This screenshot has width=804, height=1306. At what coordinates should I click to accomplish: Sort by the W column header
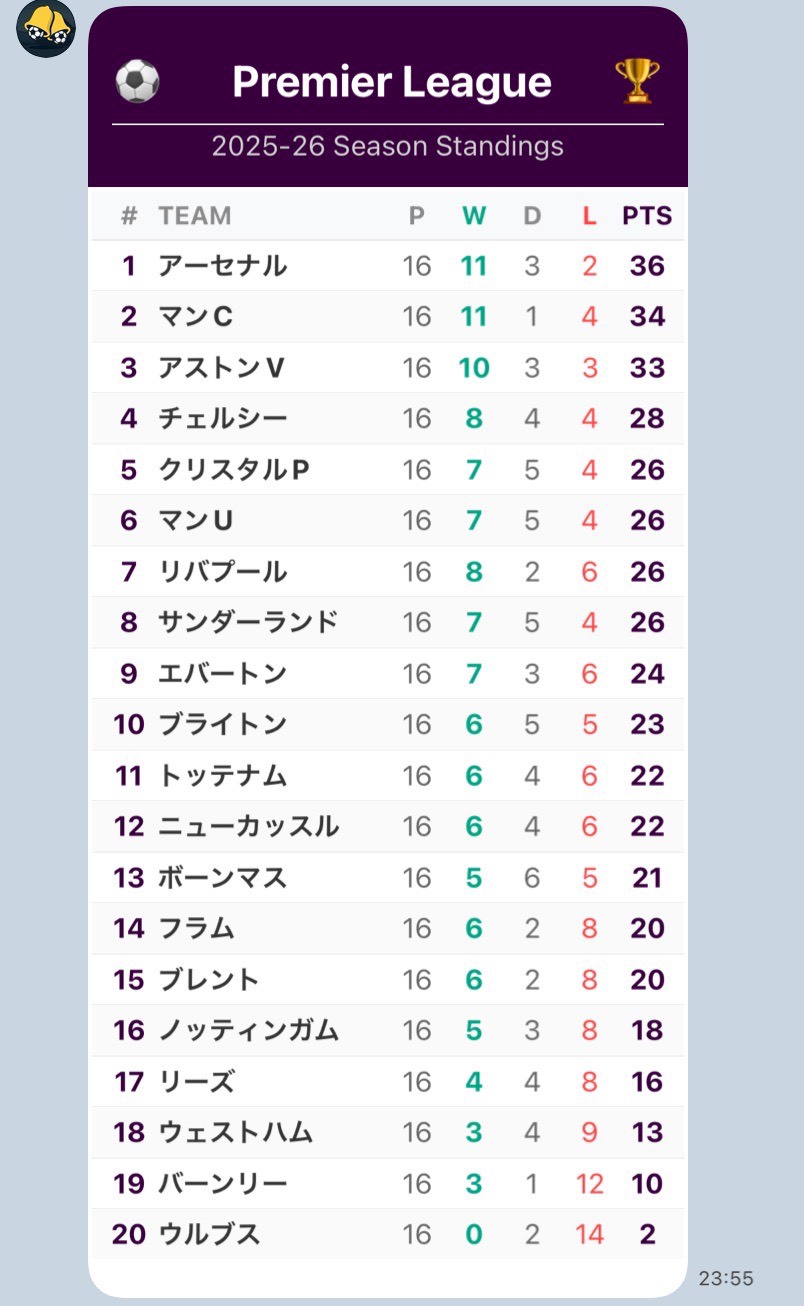tap(473, 215)
